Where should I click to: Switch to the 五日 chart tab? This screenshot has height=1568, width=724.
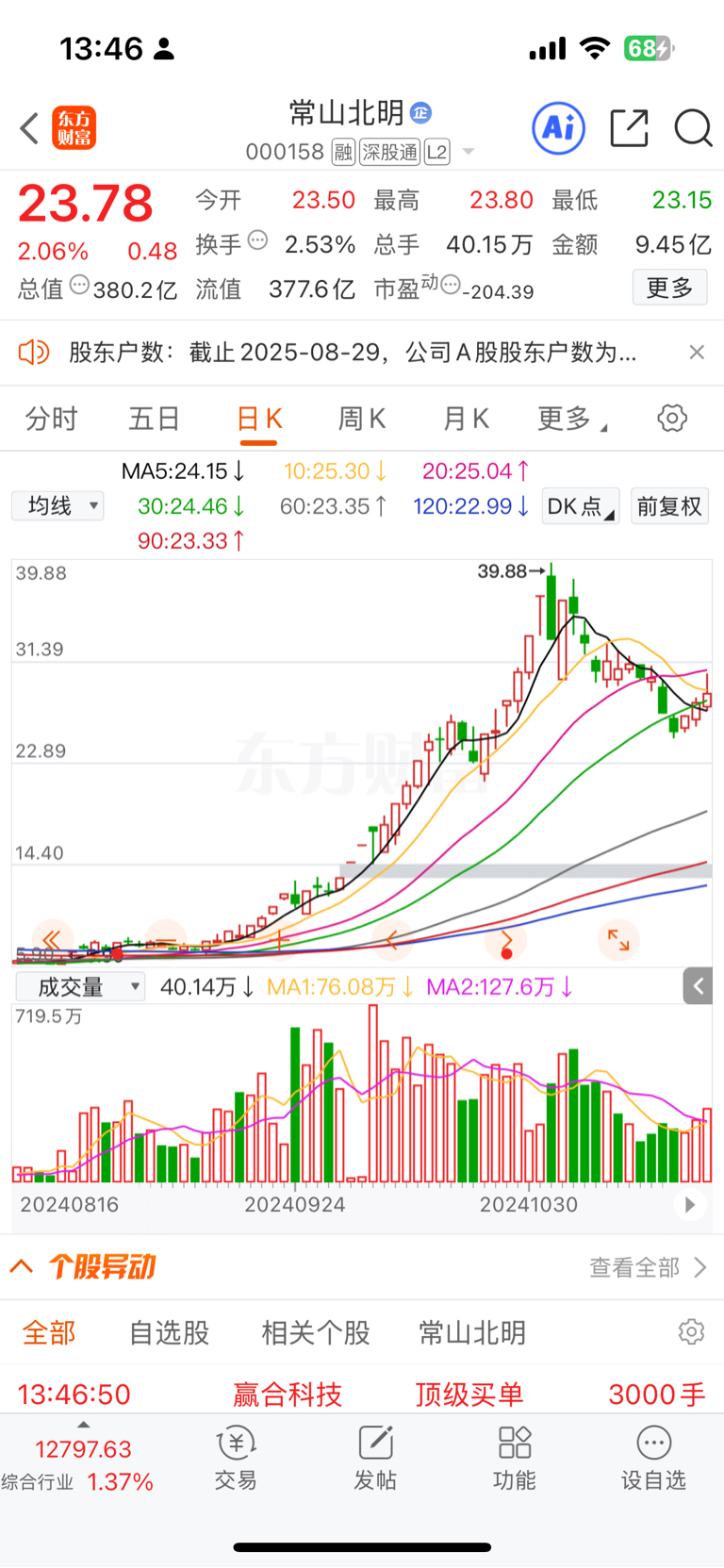coord(154,419)
